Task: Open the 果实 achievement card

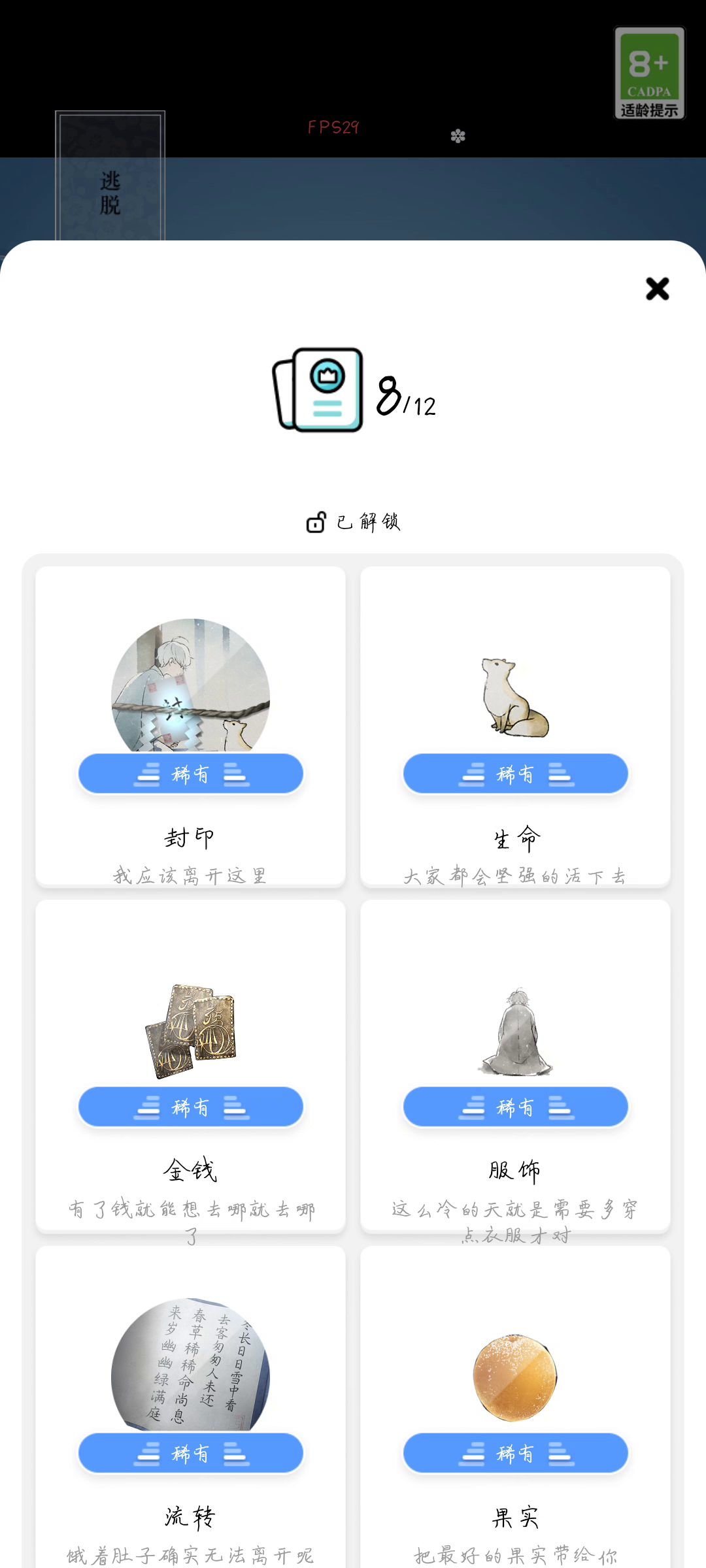Action: pos(515,1405)
